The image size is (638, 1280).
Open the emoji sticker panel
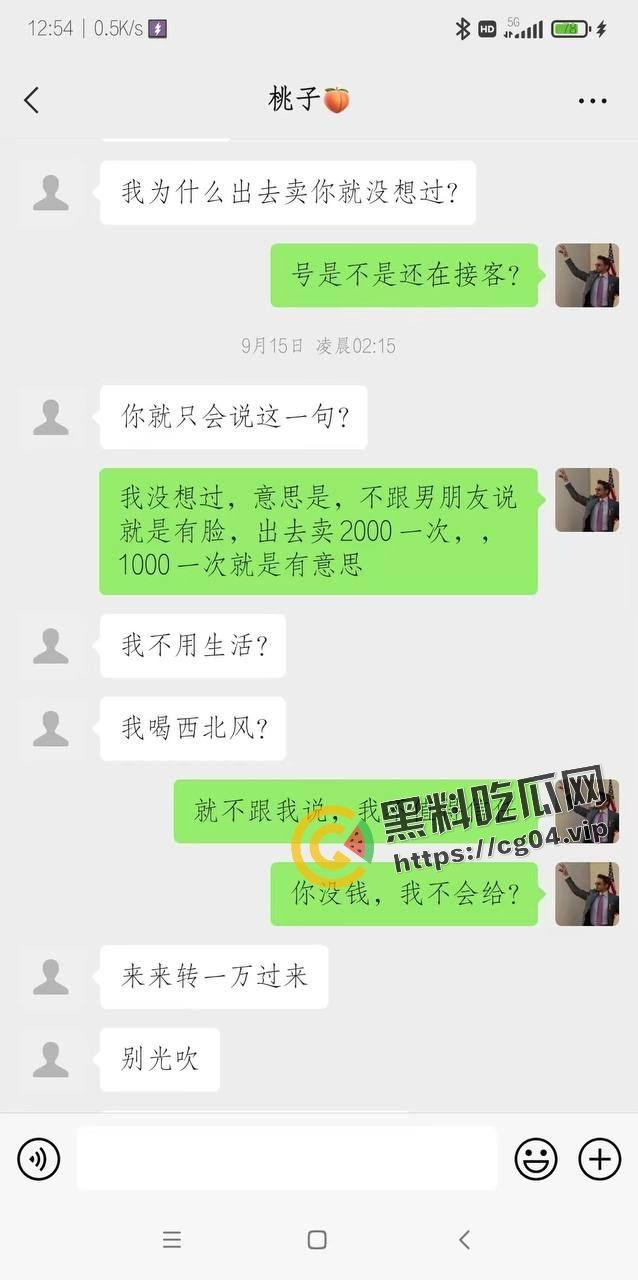(536, 1159)
